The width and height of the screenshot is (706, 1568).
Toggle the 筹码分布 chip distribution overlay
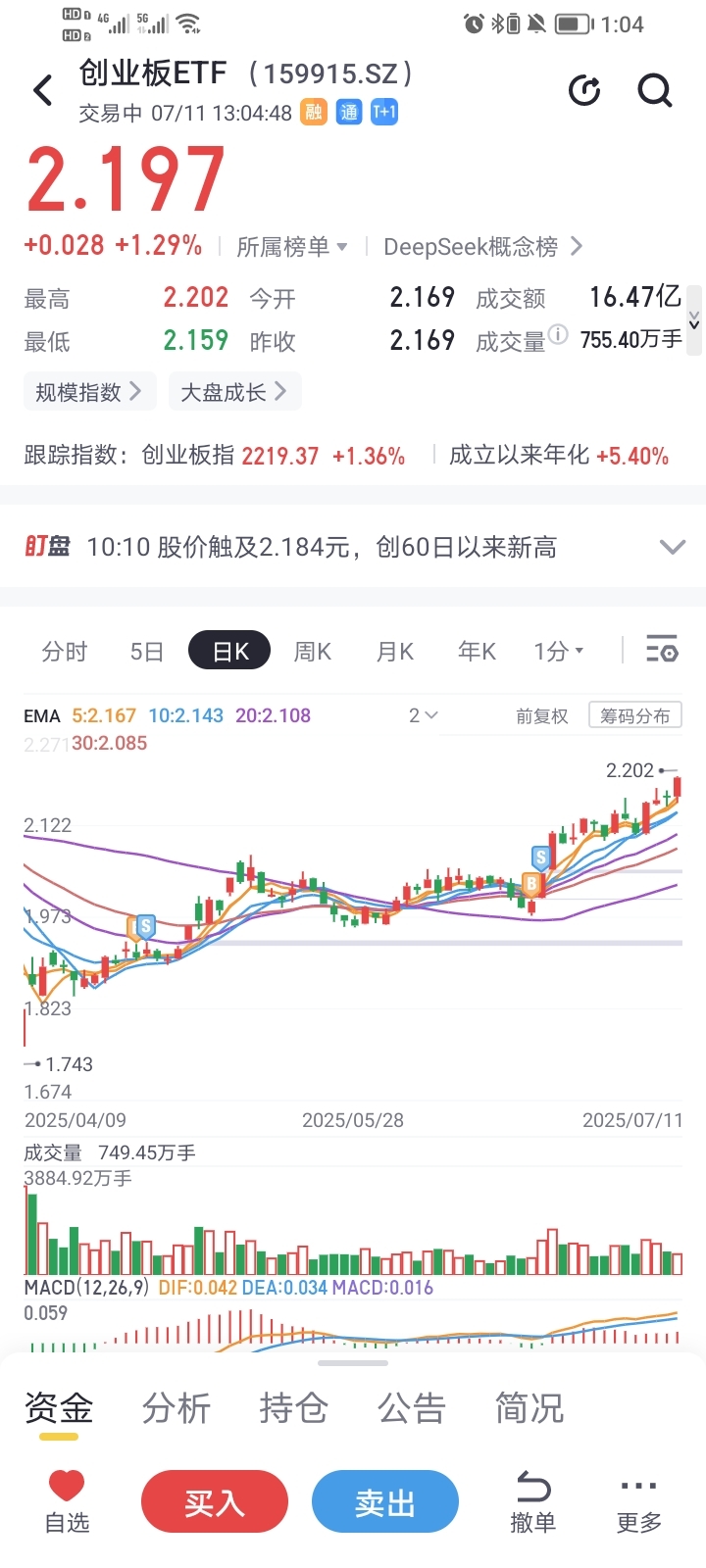pyautogui.click(x=633, y=715)
